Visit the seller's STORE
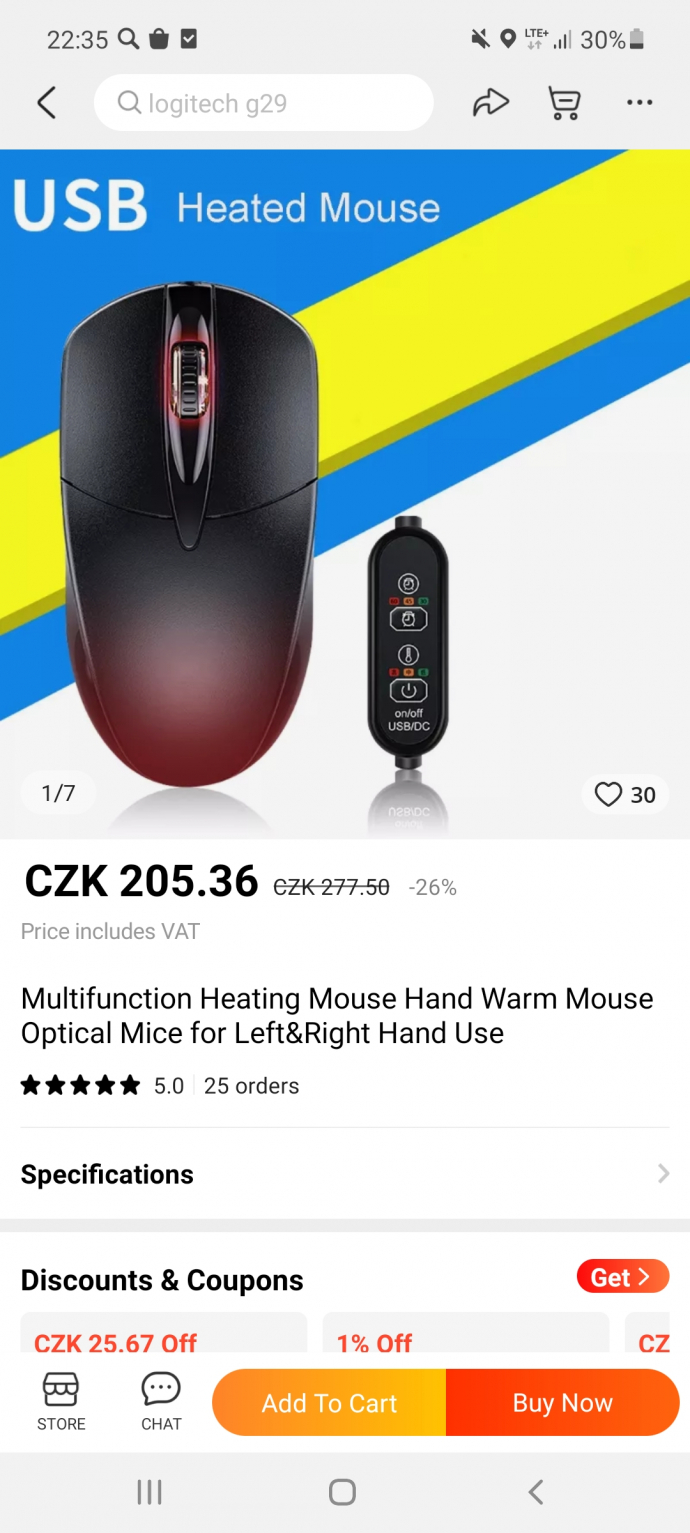 [x=61, y=1402]
